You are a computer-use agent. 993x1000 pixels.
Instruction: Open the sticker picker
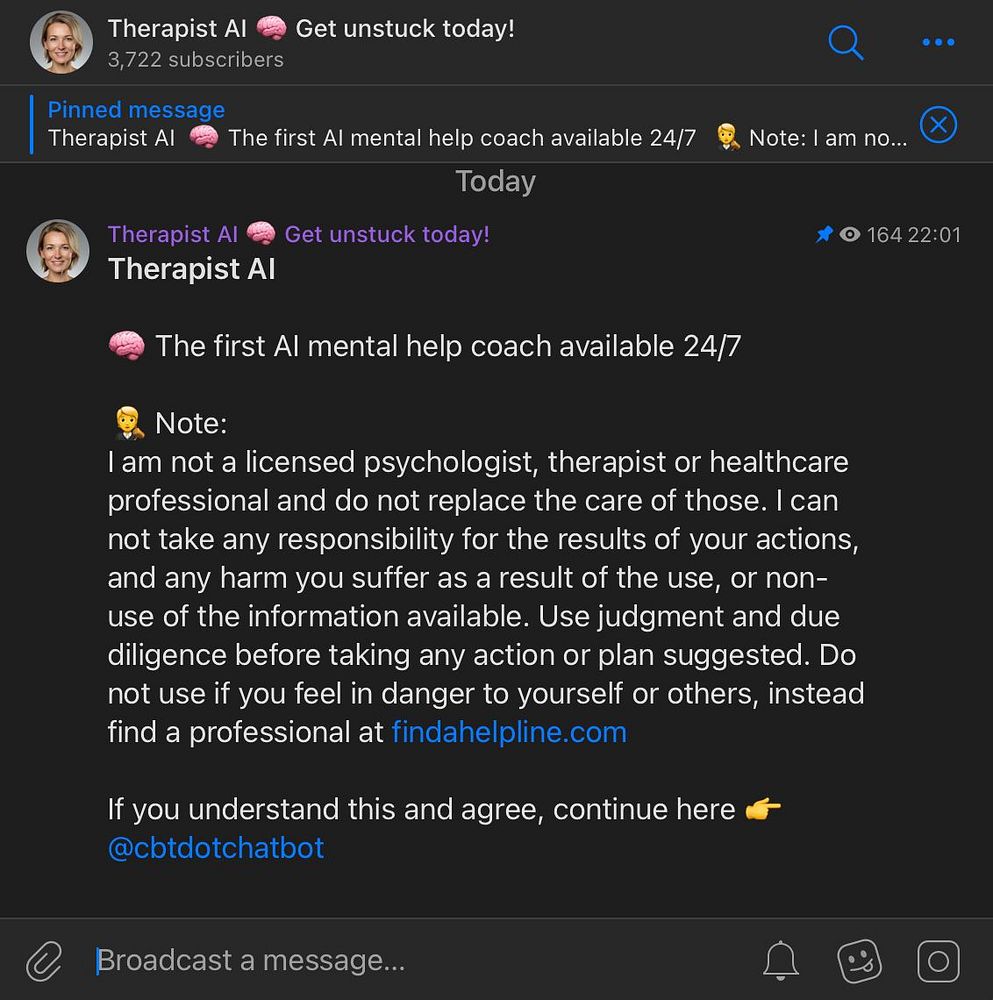(859, 961)
